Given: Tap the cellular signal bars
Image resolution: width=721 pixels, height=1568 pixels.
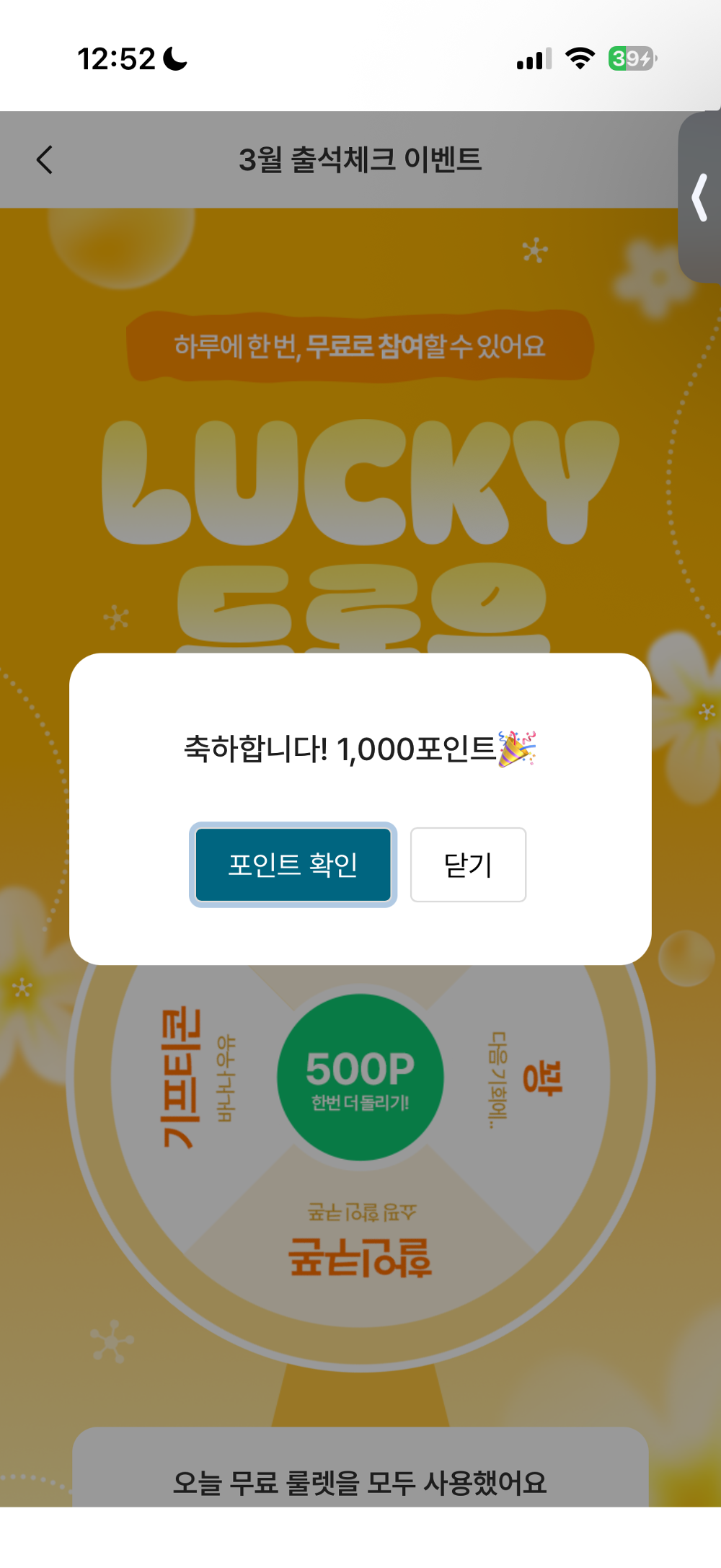Looking at the screenshot, I should pyautogui.click(x=530, y=60).
